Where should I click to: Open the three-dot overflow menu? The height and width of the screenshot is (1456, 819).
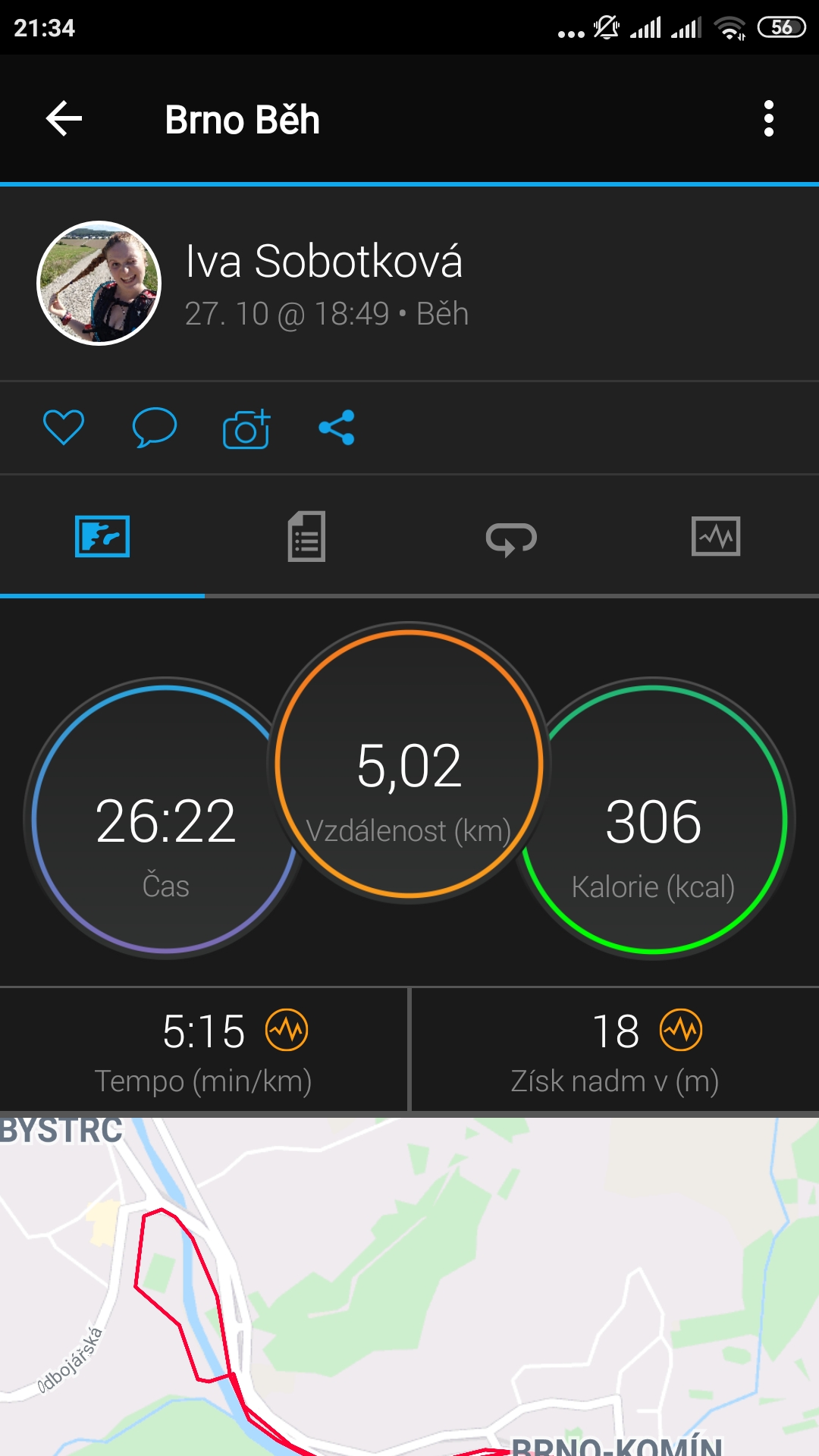(x=769, y=119)
